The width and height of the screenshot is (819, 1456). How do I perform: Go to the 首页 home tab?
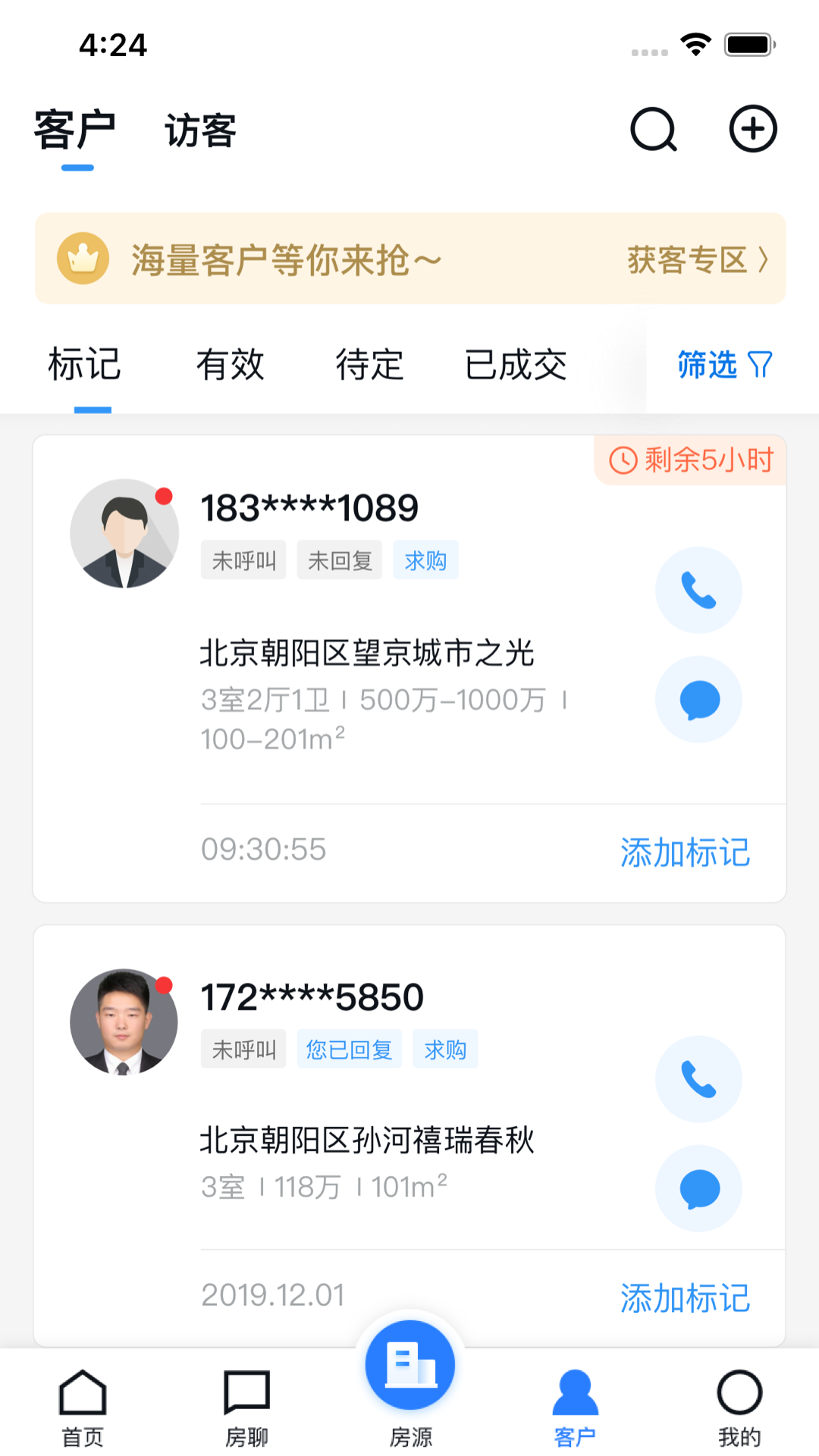pos(82,1407)
